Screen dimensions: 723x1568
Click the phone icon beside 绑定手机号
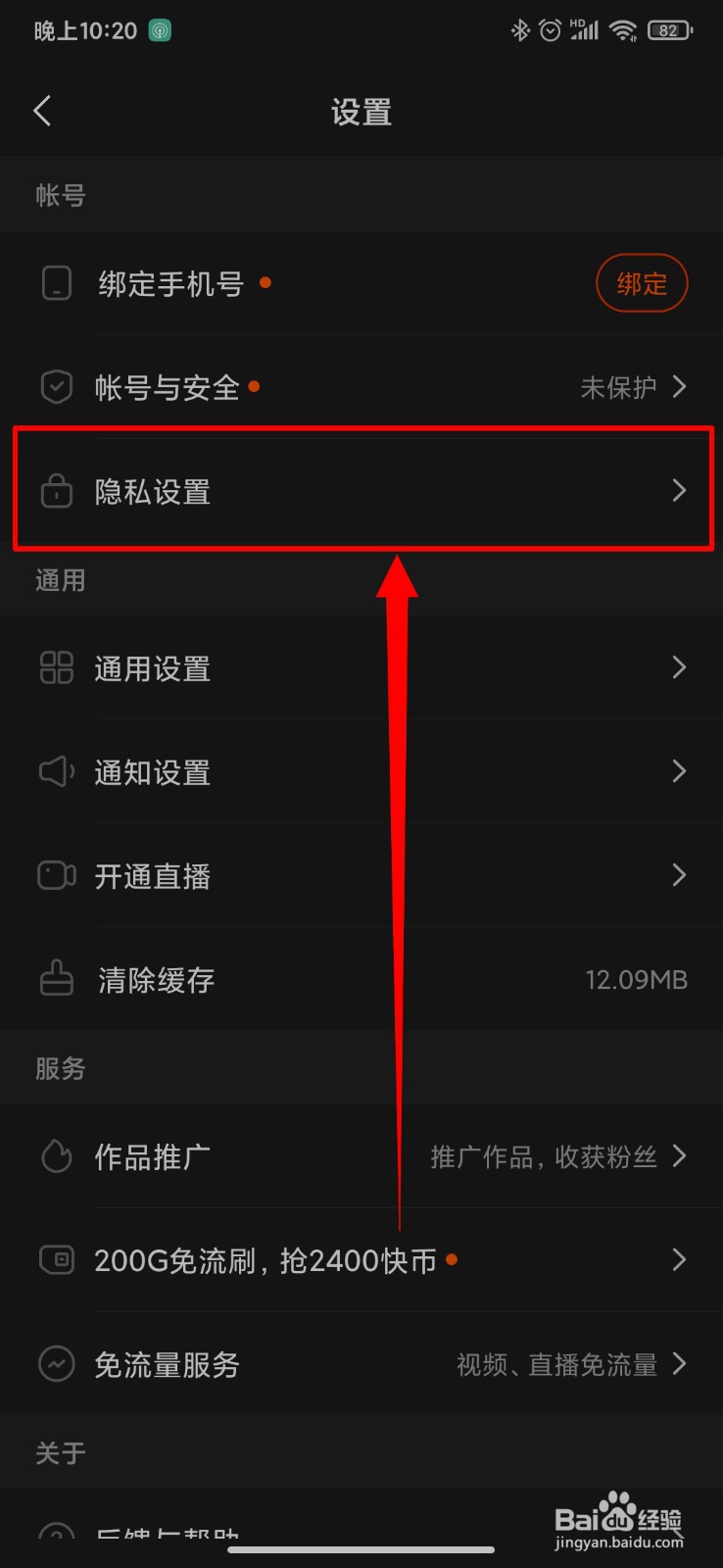point(56,283)
